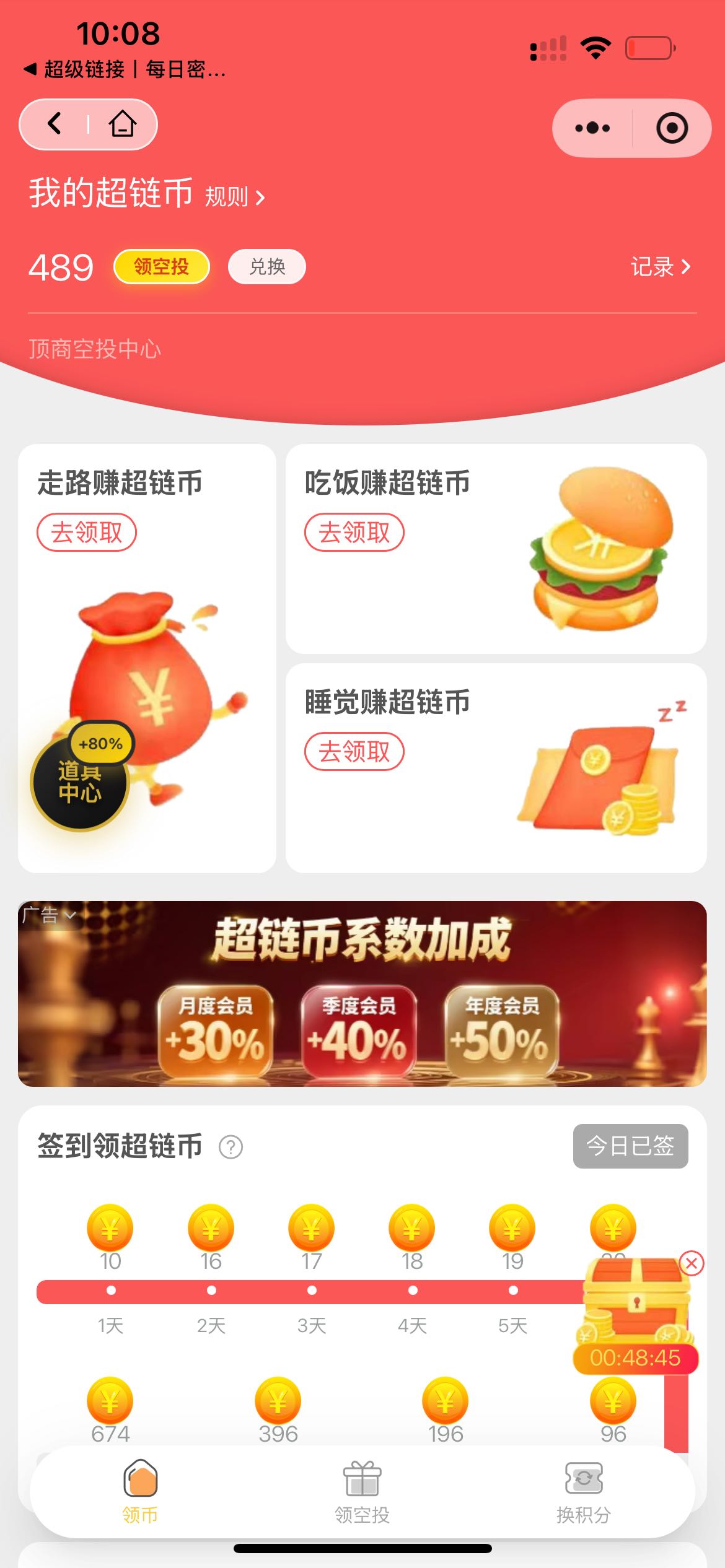725x1568 pixels.
Task: Expand the 广告 ad label dropdown
Action: click(x=48, y=915)
